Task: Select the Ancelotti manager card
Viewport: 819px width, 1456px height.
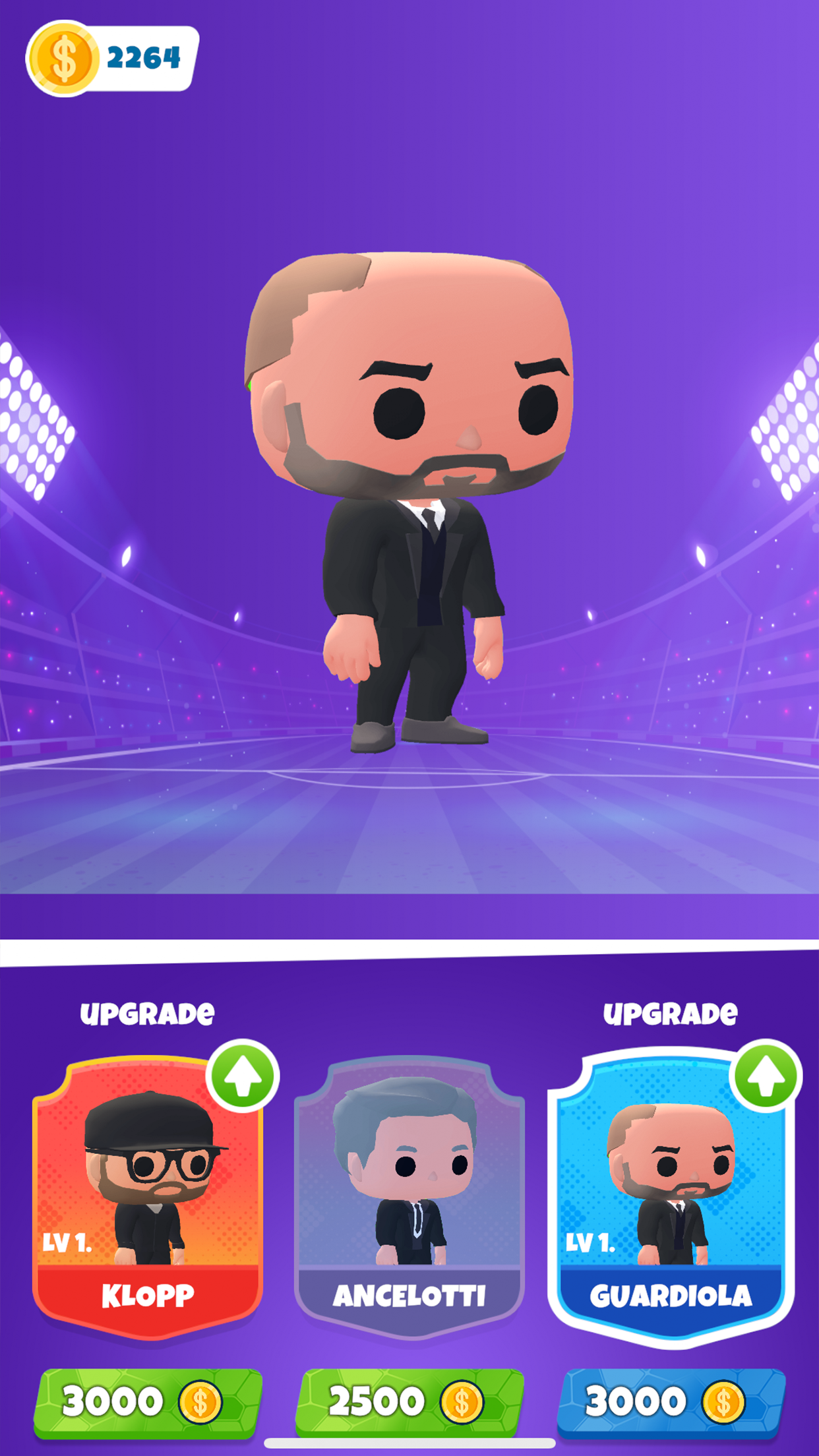Action: point(409,1197)
